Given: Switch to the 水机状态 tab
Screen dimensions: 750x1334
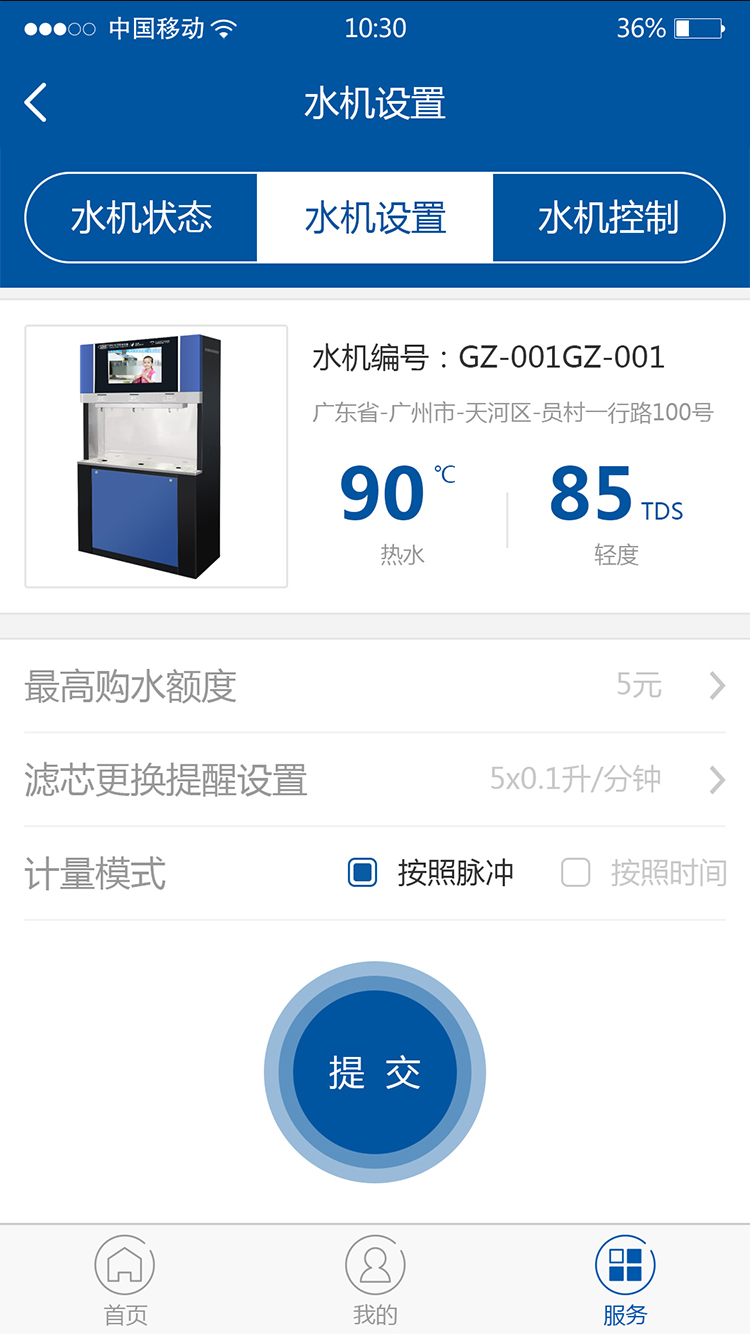Looking at the screenshot, I should [x=141, y=218].
